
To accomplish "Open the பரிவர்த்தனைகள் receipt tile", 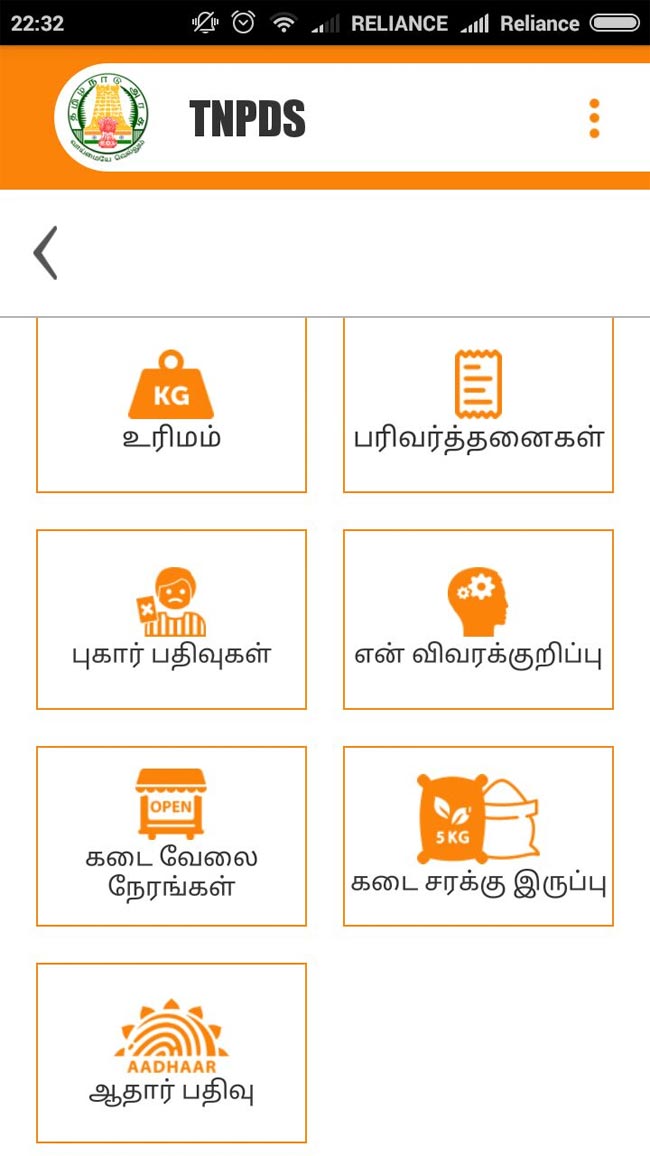I will (x=478, y=405).
